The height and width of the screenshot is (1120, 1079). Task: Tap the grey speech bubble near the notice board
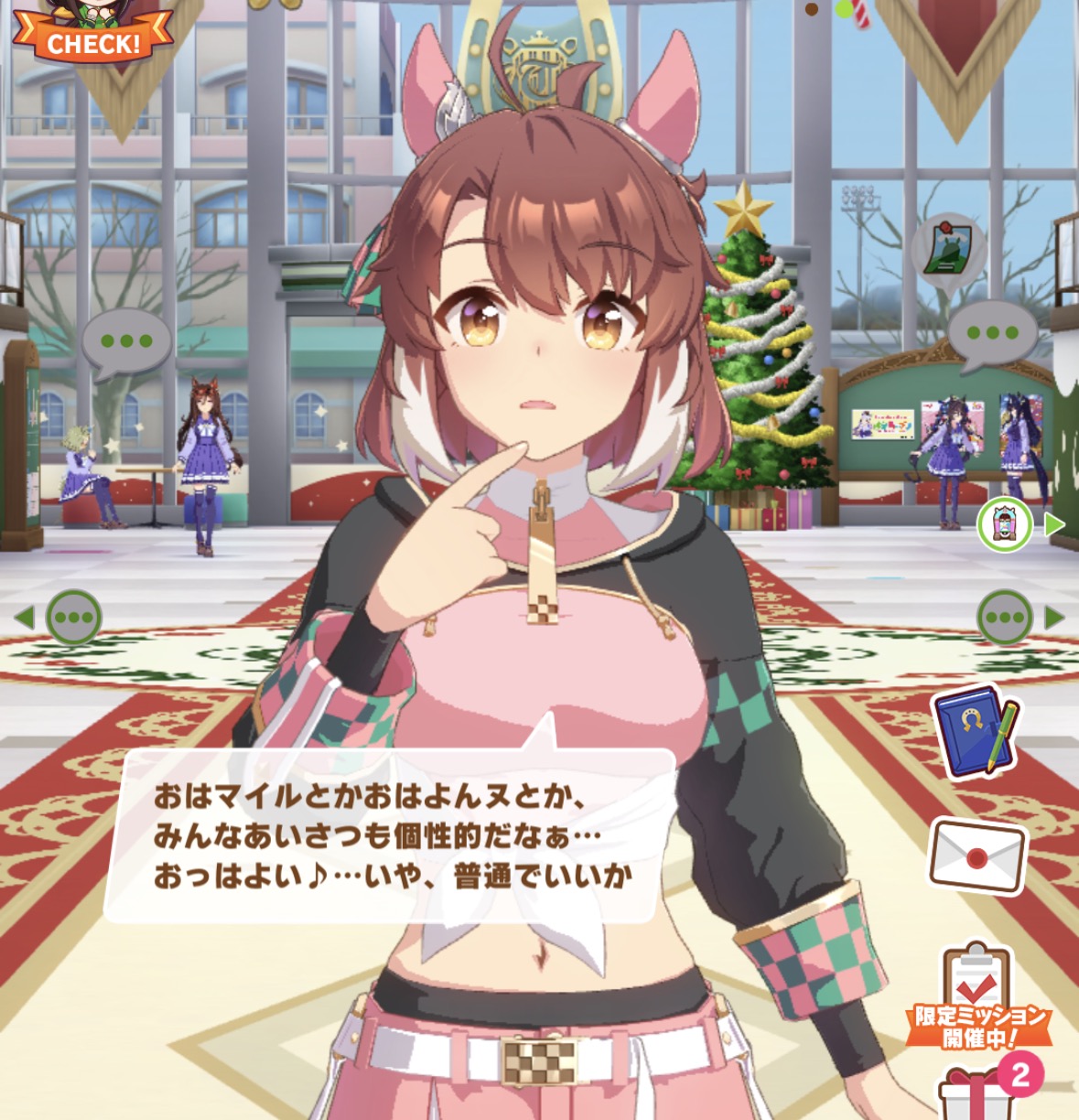tap(991, 334)
